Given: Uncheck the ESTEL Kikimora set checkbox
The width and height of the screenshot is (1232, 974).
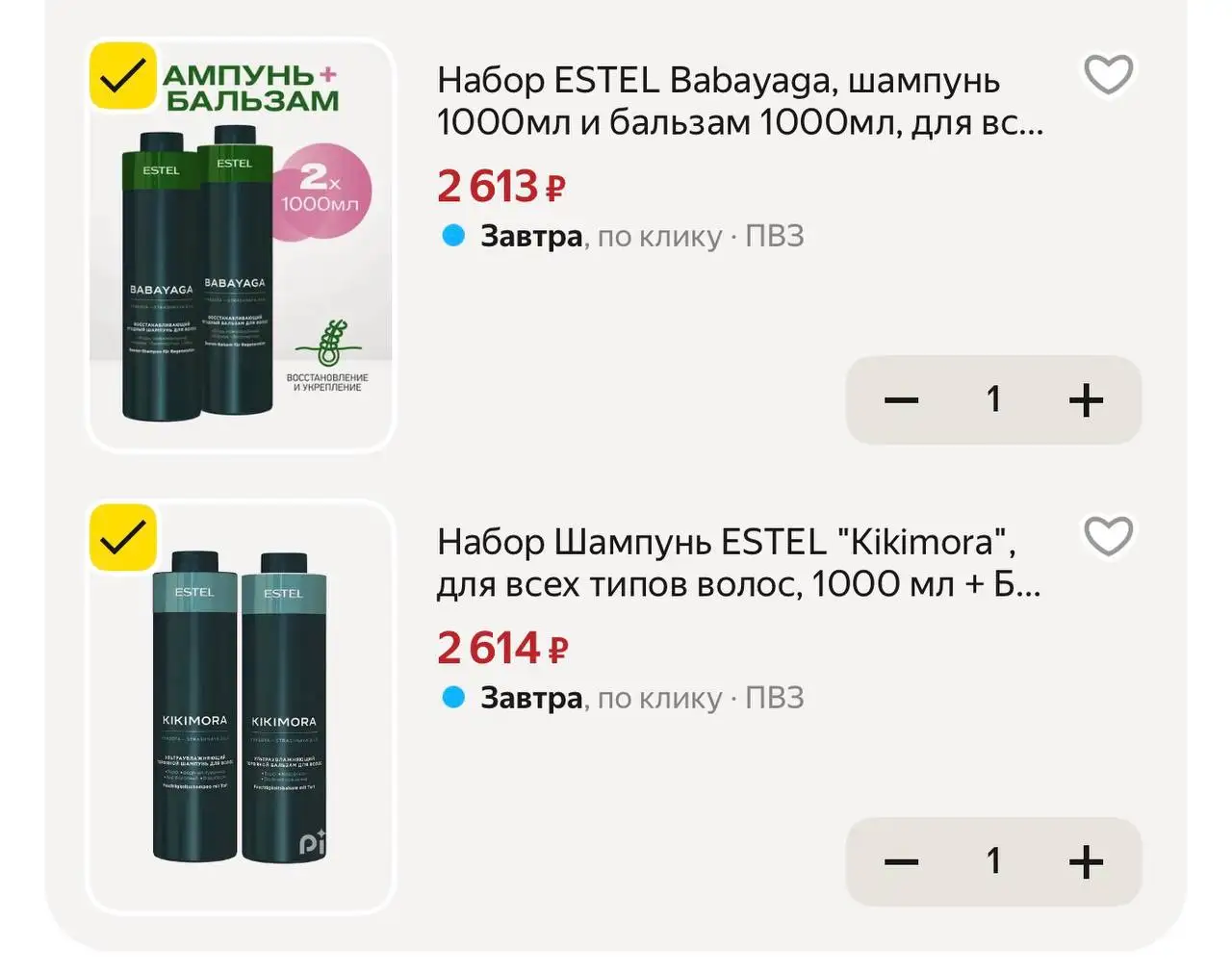Looking at the screenshot, I should [x=122, y=537].
